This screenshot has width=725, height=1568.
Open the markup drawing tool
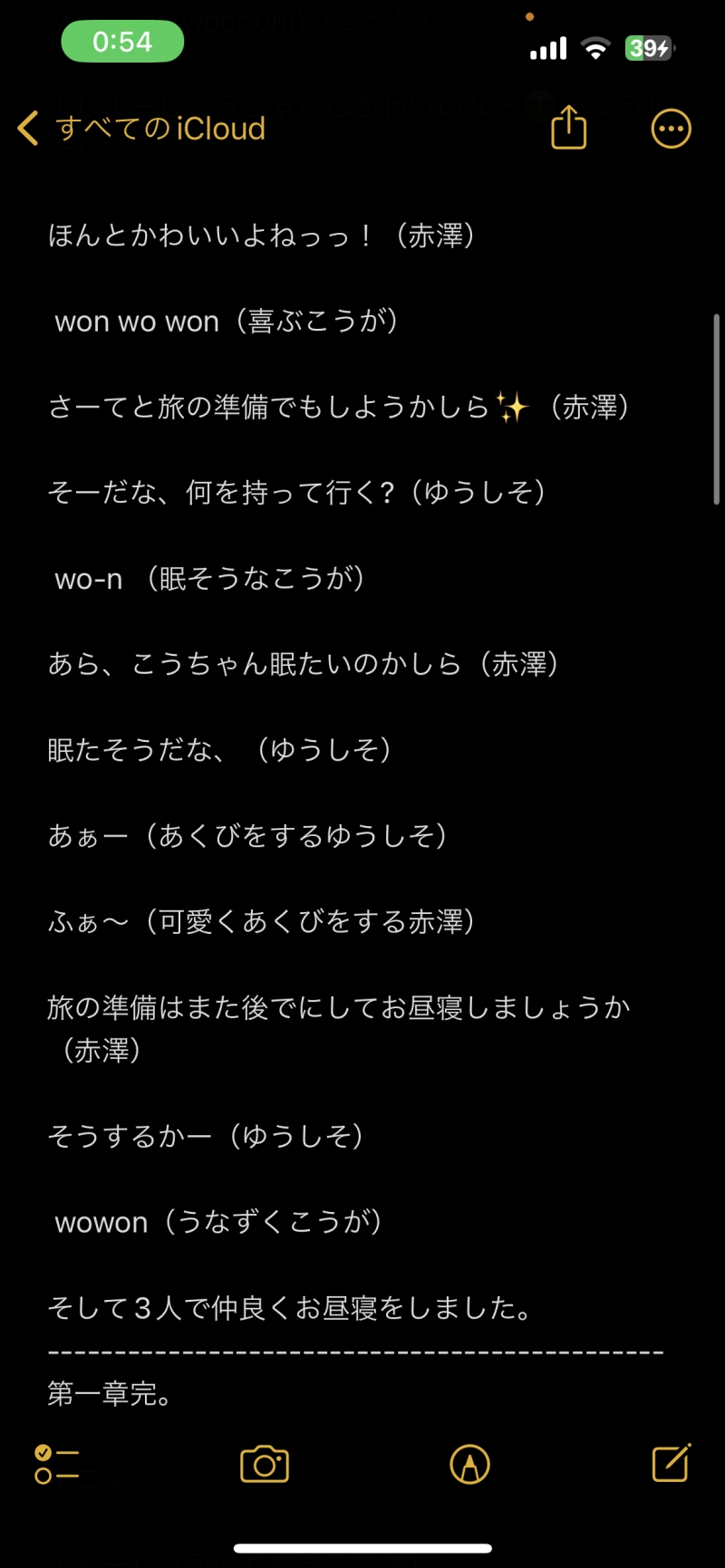[x=469, y=1464]
